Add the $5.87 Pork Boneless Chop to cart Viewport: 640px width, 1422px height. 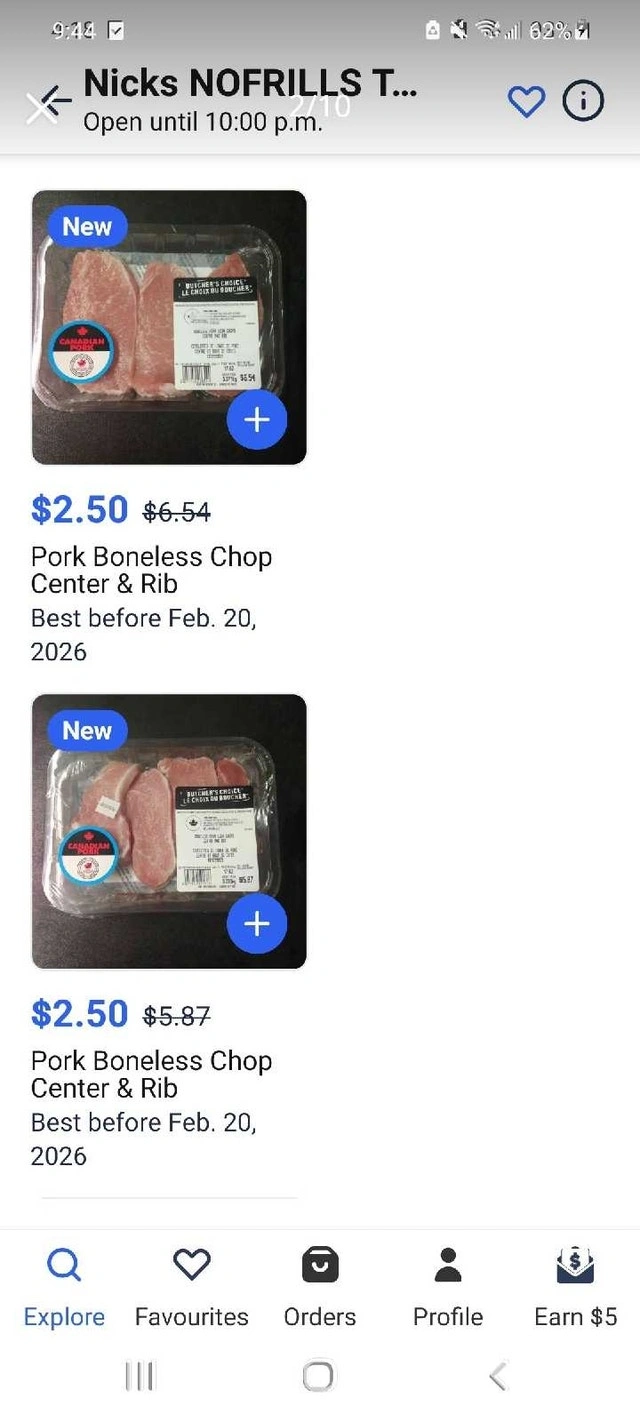pyautogui.click(x=257, y=924)
